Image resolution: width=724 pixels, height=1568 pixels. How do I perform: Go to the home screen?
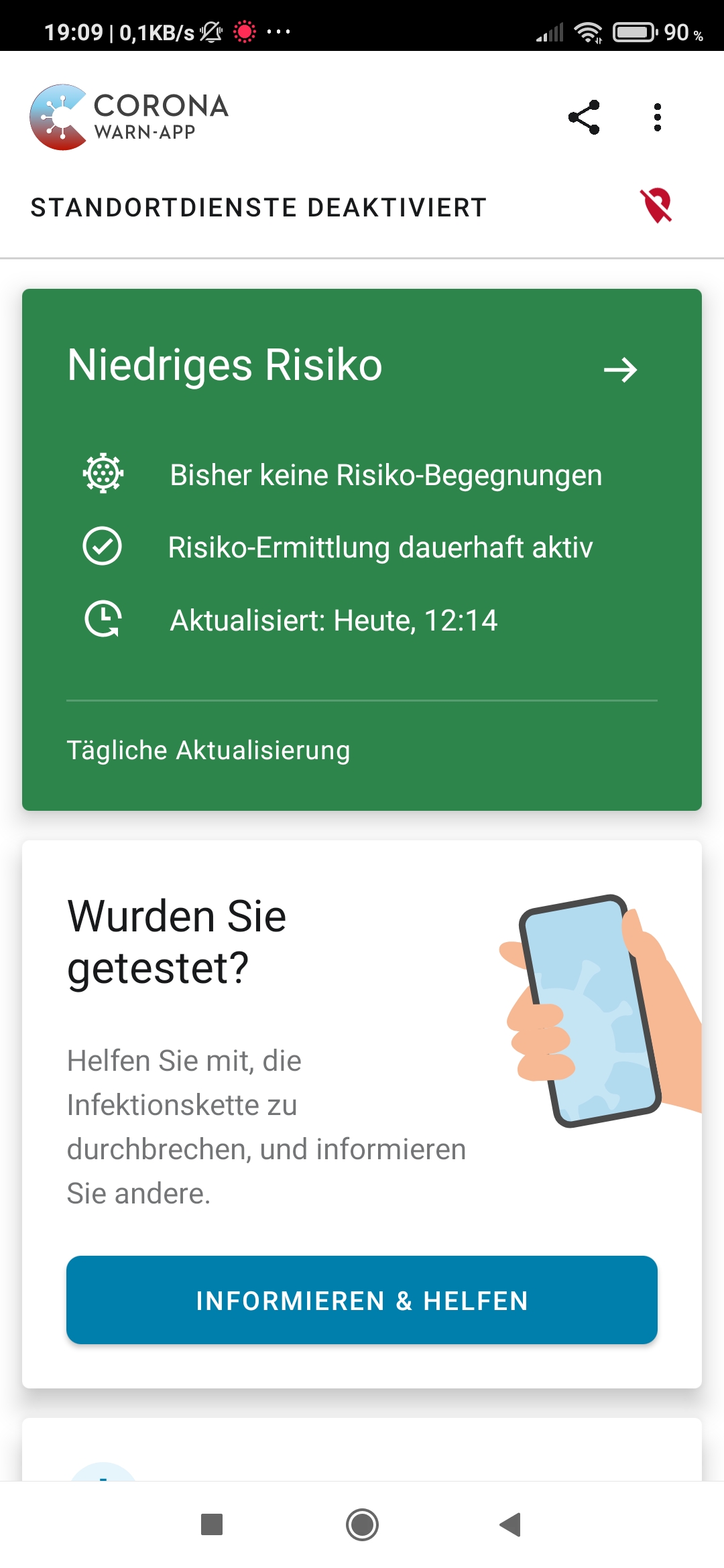[x=362, y=1524]
